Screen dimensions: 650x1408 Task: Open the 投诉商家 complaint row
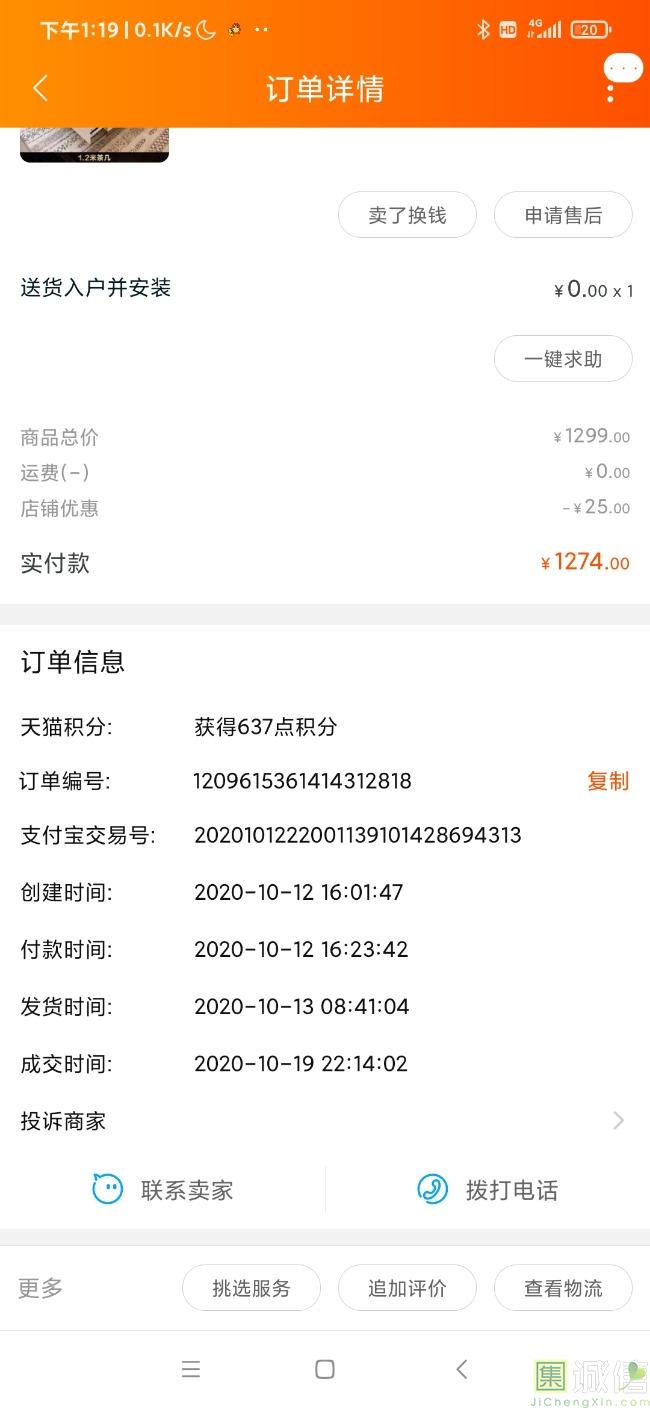tap(325, 1121)
